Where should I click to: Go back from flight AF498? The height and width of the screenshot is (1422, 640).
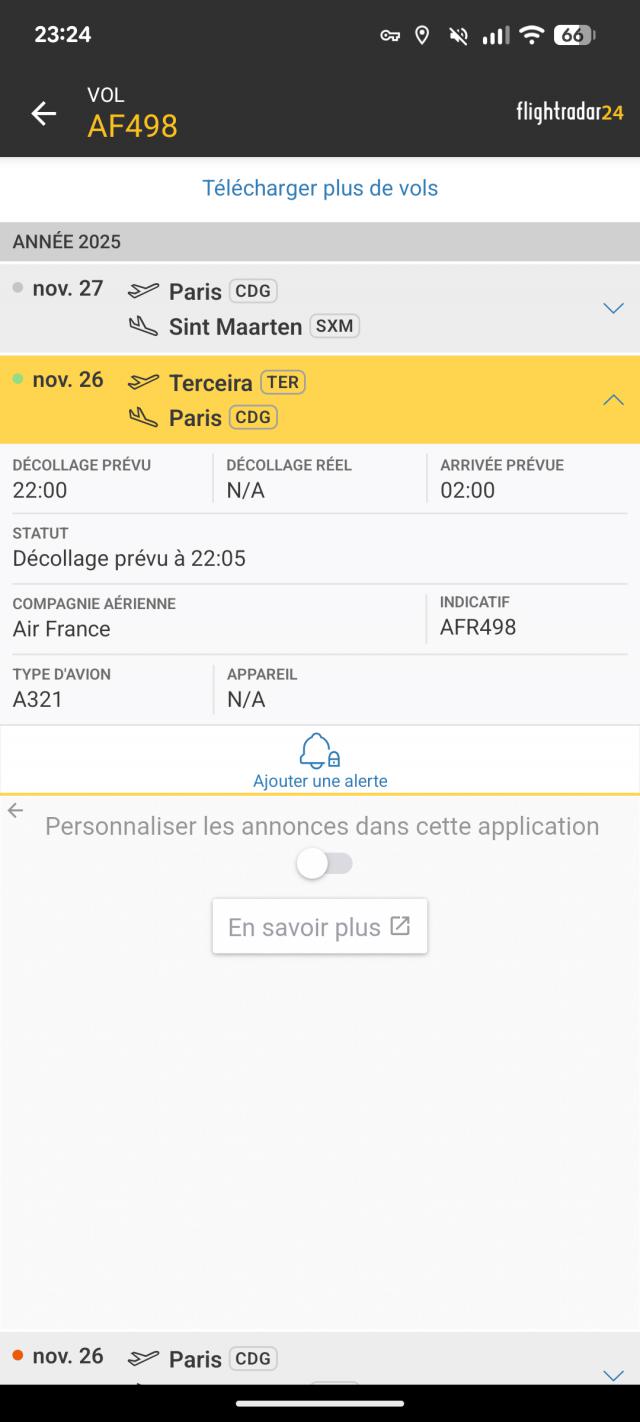coord(44,113)
